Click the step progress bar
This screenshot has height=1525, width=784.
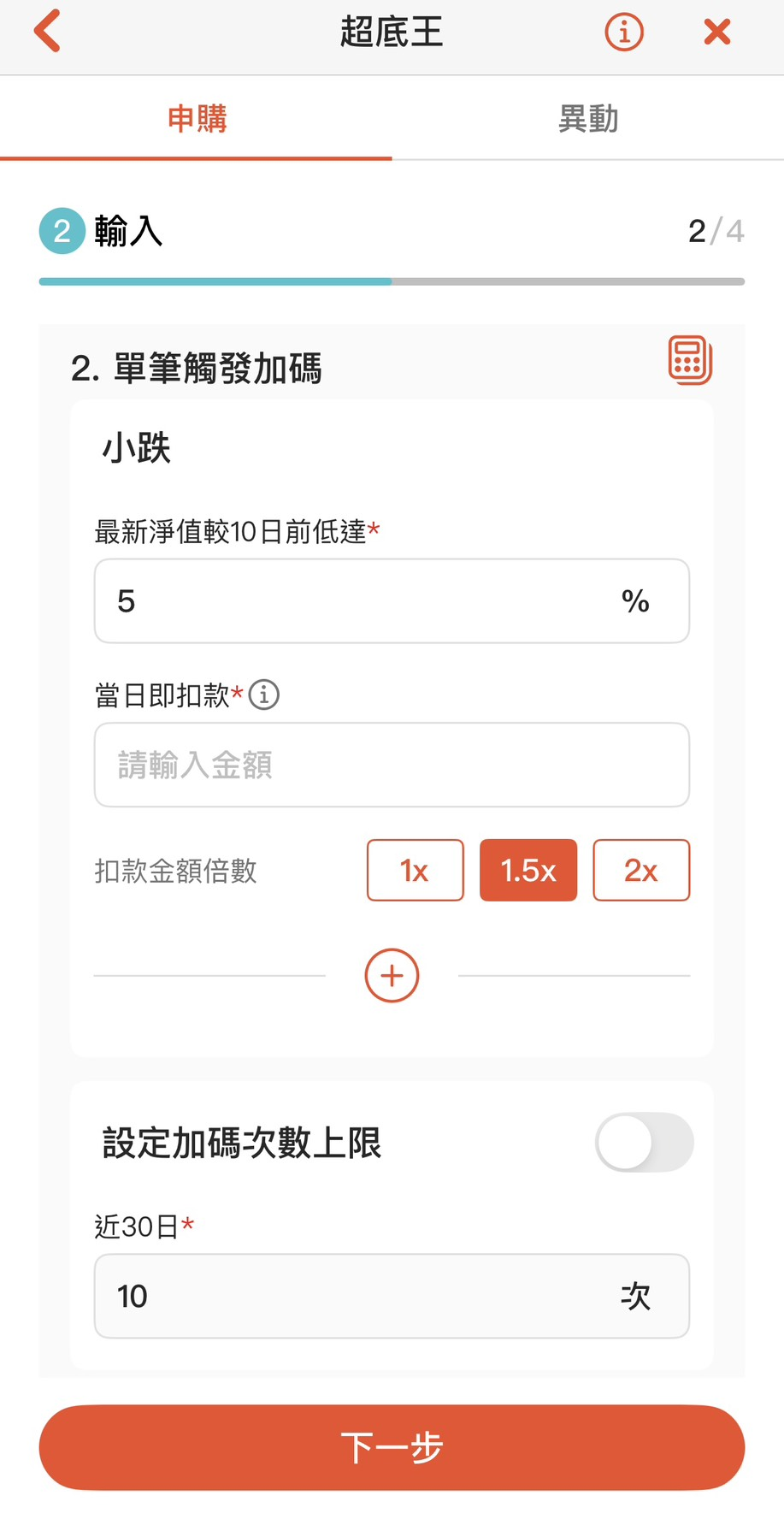392,281
